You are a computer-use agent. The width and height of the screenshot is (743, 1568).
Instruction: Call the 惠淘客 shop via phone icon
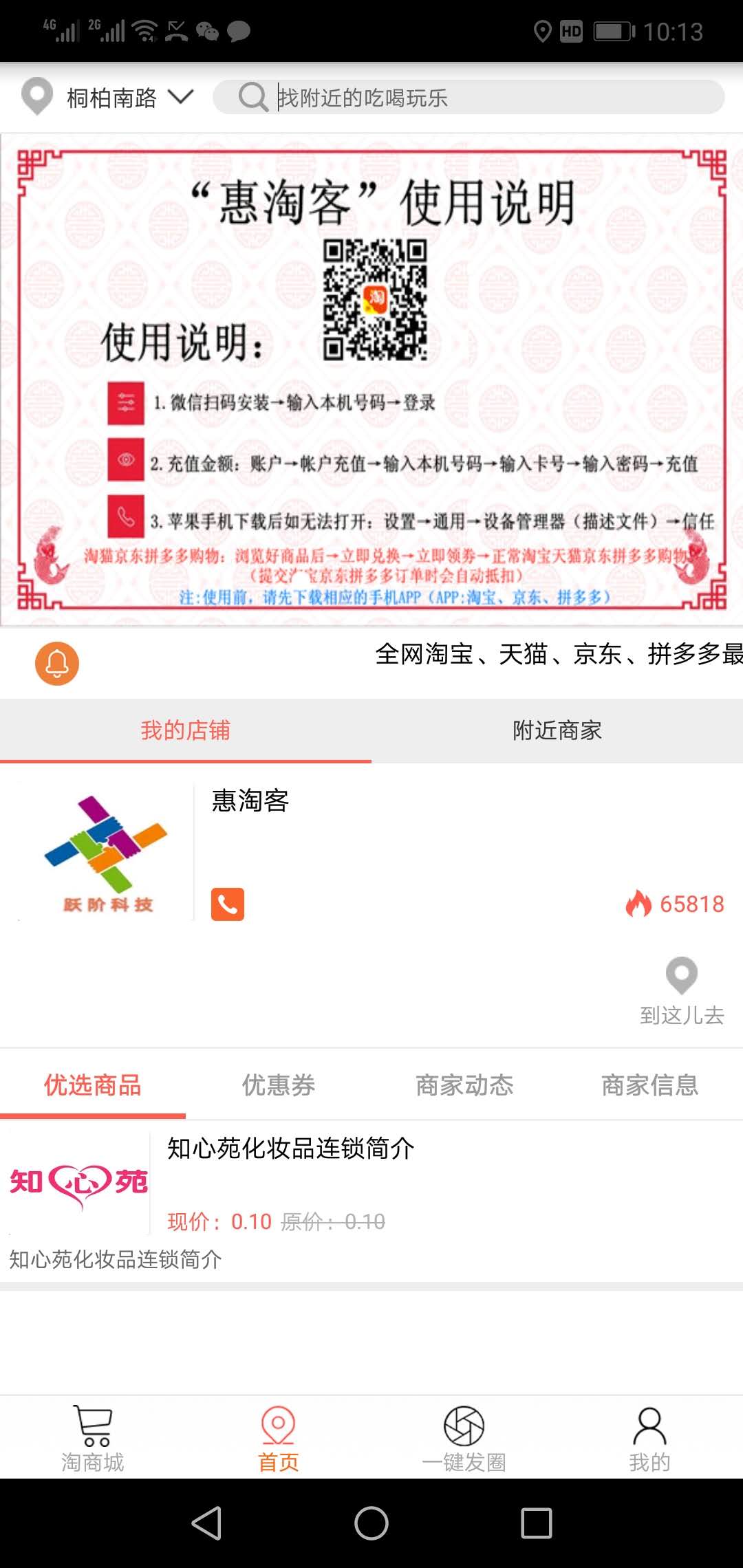point(228,904)
